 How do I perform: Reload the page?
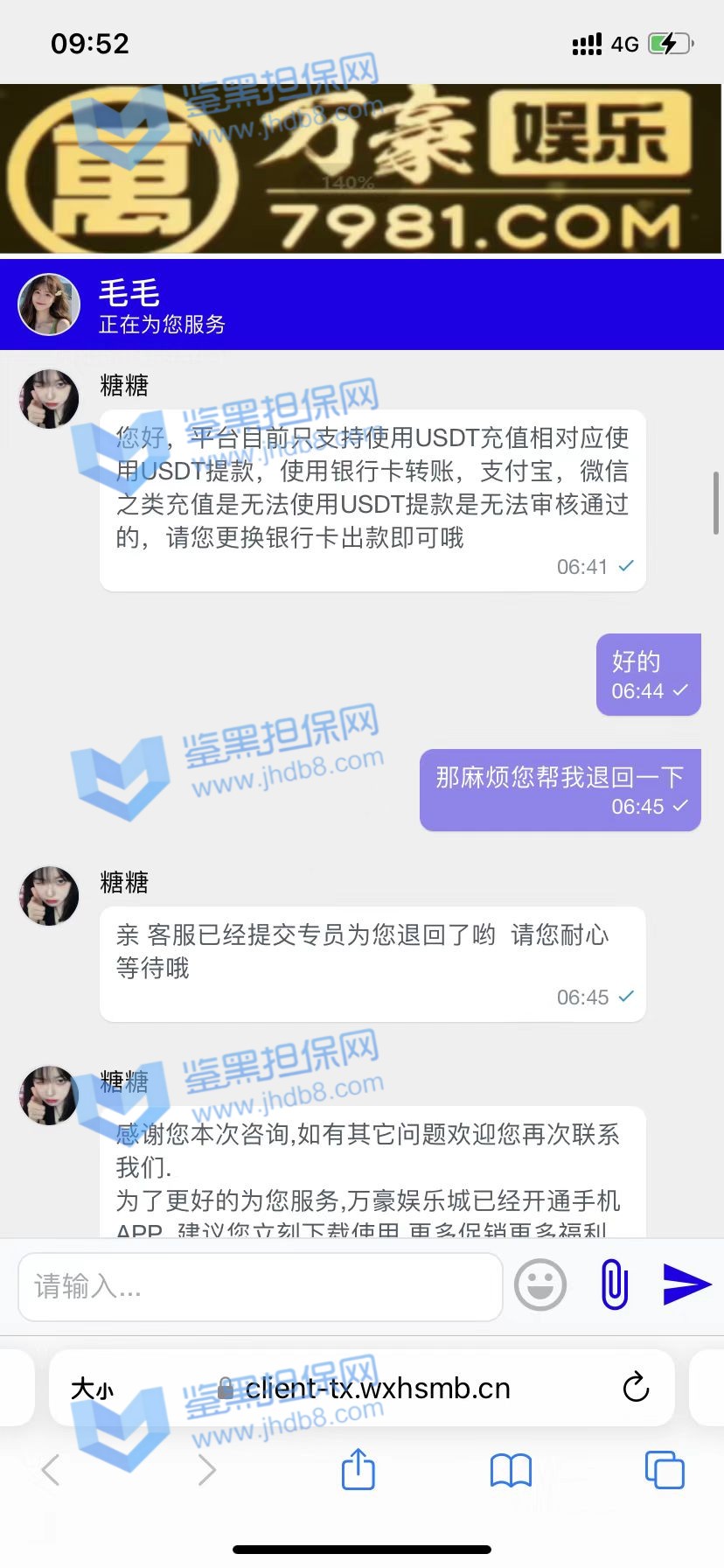[x=636, y=1387]
